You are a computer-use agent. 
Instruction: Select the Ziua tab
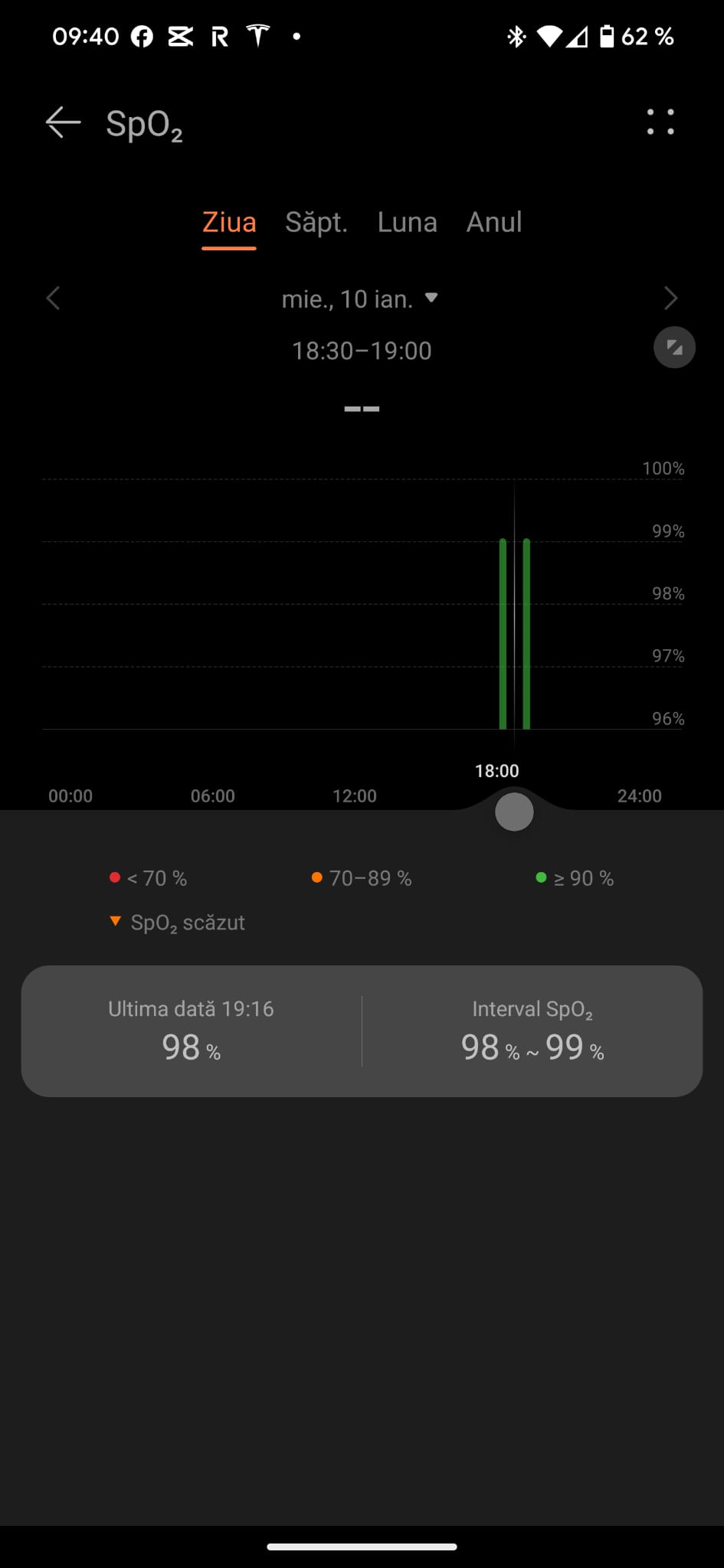tap(229, 223)
